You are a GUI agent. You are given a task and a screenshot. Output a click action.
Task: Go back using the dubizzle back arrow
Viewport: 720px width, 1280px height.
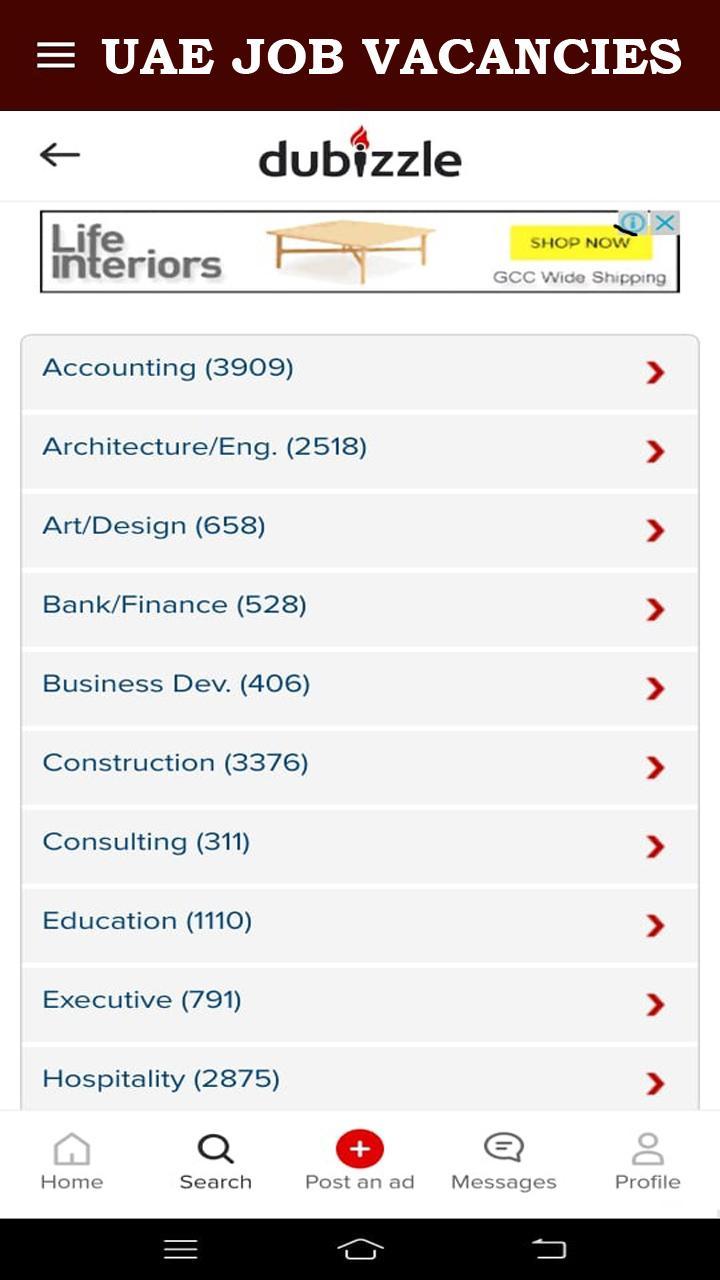coord(59,154)
